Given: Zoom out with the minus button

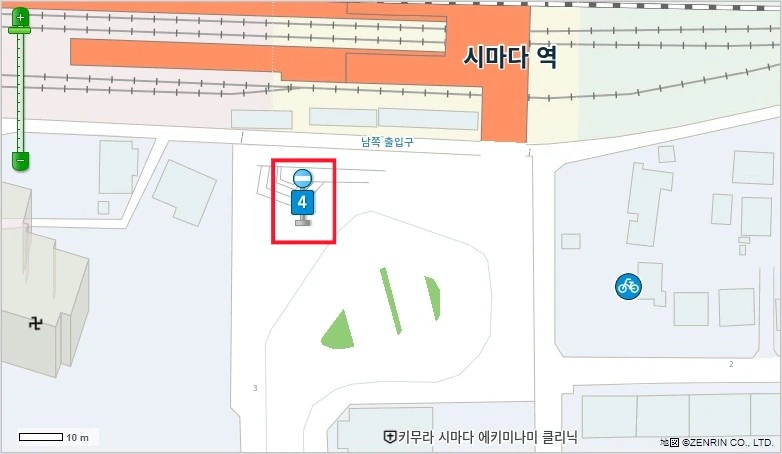Looking at the screenshot, I should pos(20,159).
